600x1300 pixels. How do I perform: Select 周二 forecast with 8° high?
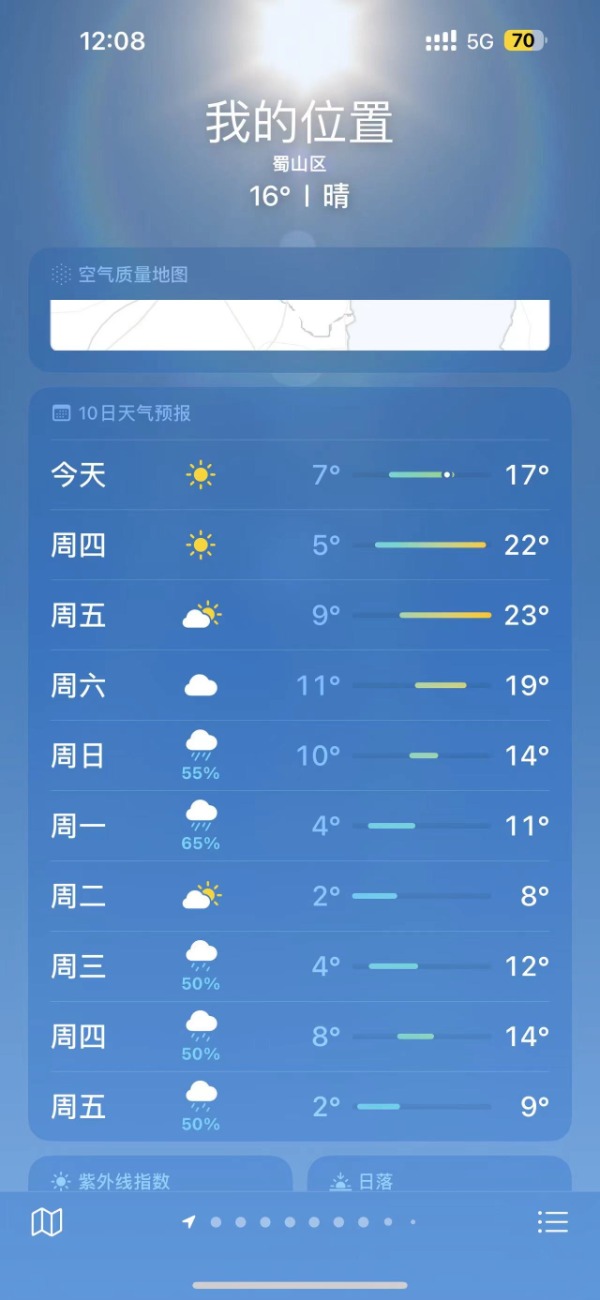coord(300,896)
